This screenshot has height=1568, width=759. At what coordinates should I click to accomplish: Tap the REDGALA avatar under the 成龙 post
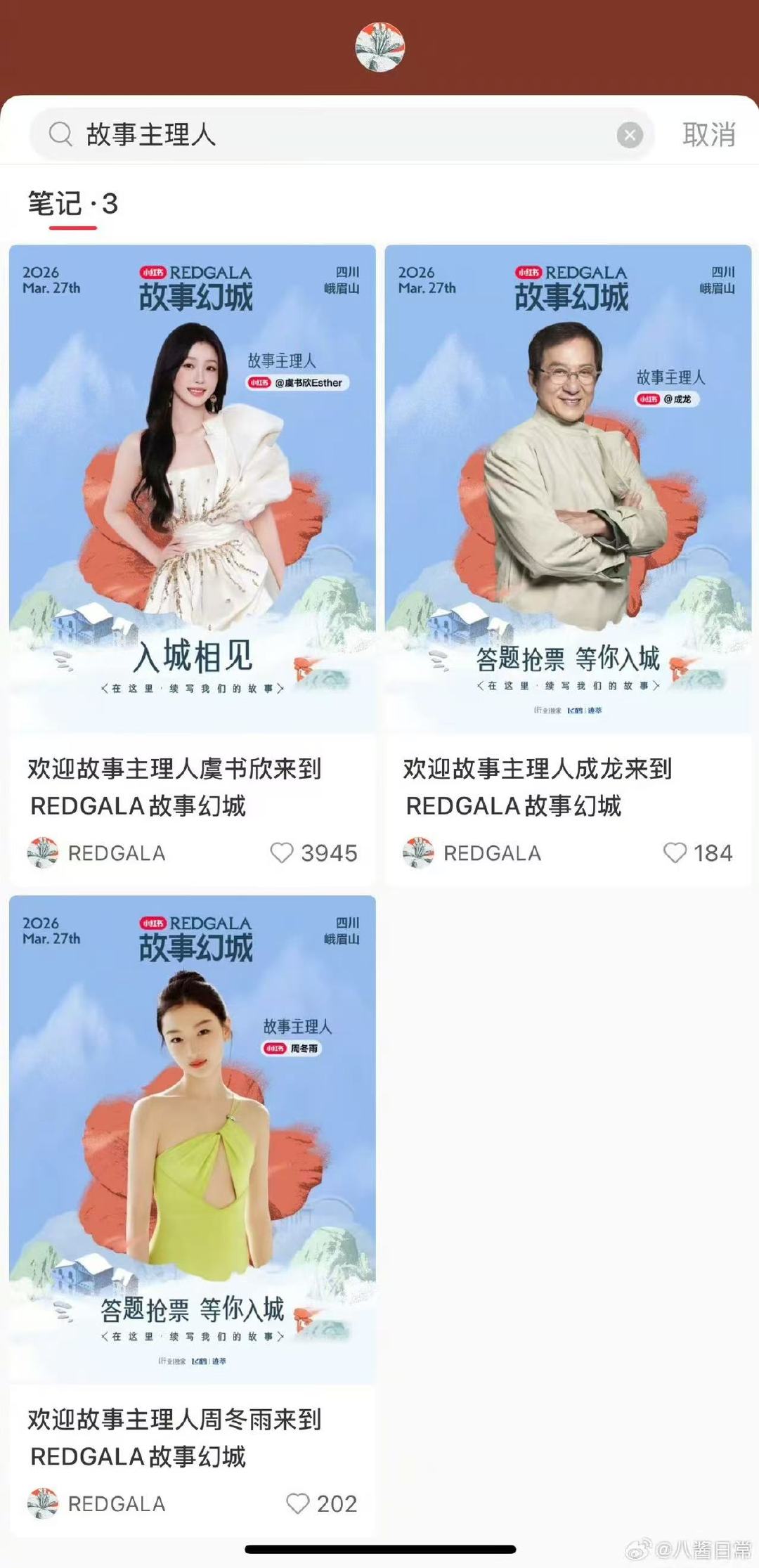click(420, 854)
